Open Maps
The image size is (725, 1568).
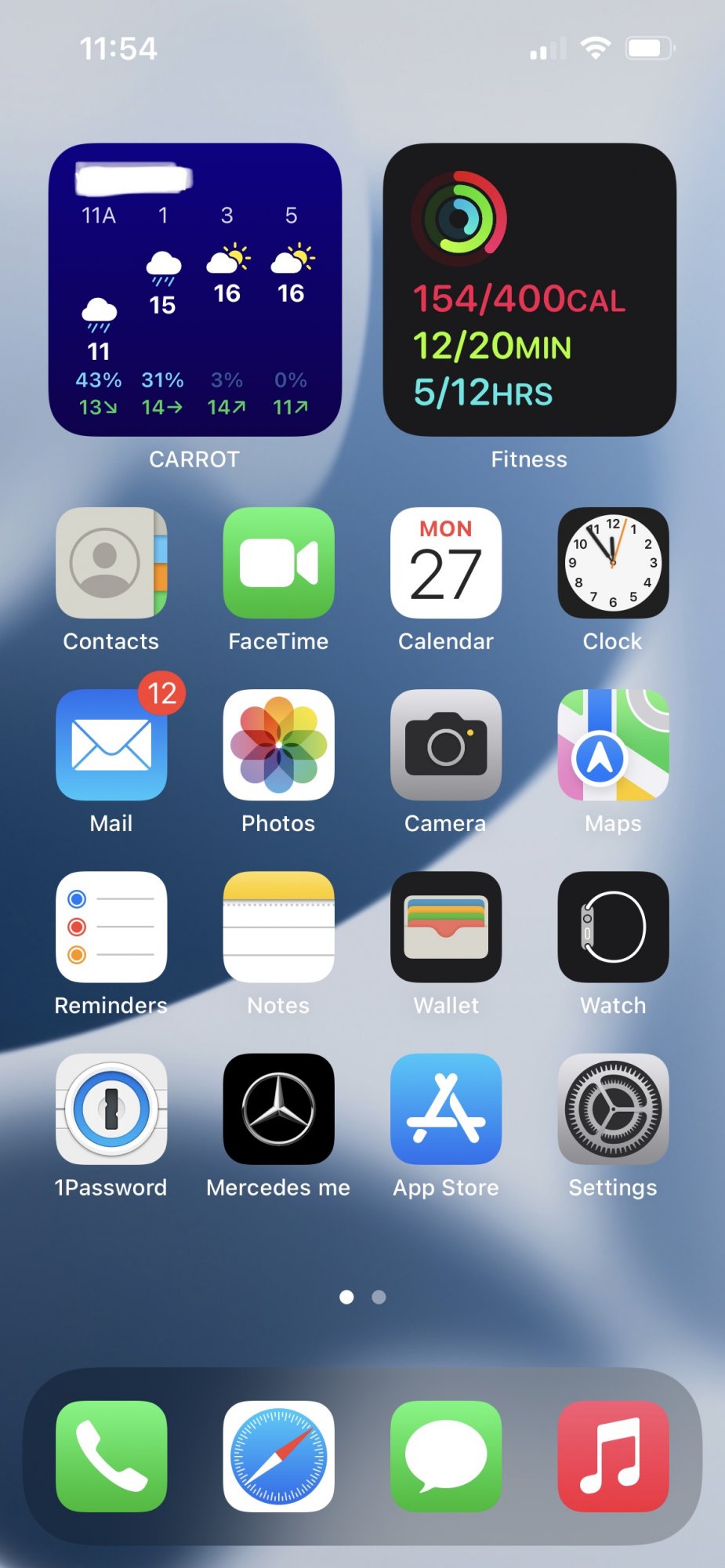(x=613, y=744)
